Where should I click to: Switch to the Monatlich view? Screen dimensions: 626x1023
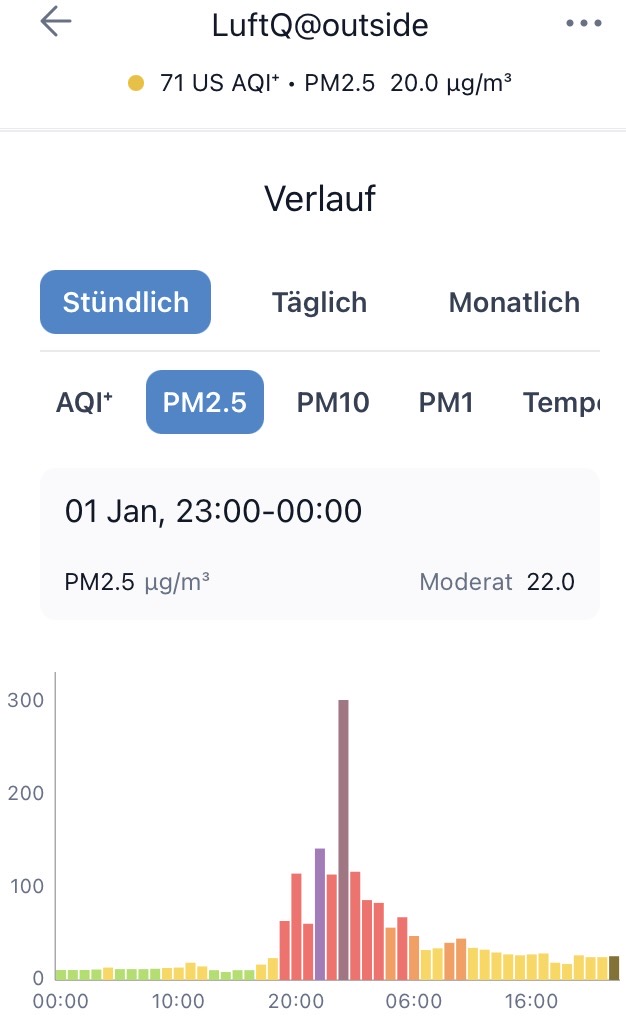[x=514, y=302]
